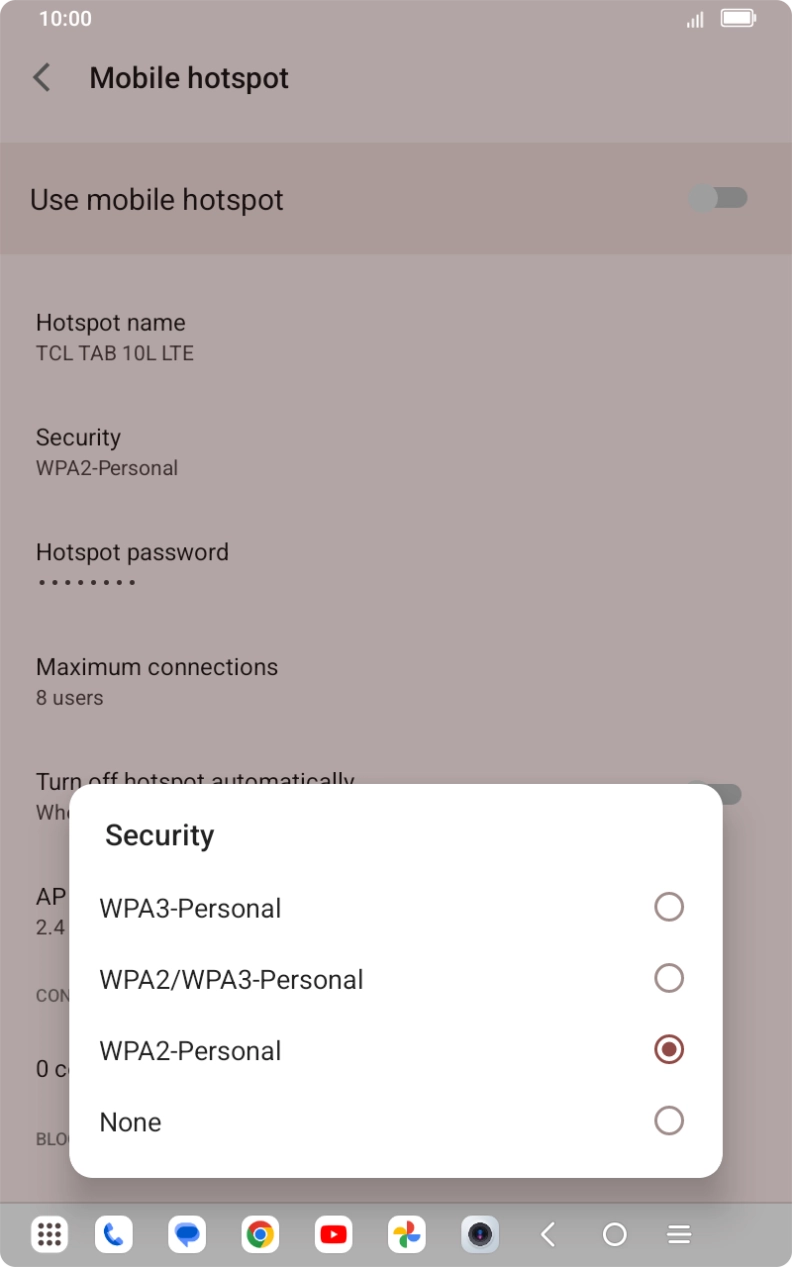This screenshot has height=1267, width=792.
Task: Tap the back arrow next to Mobile hotspot
Action: pos(42,77)
